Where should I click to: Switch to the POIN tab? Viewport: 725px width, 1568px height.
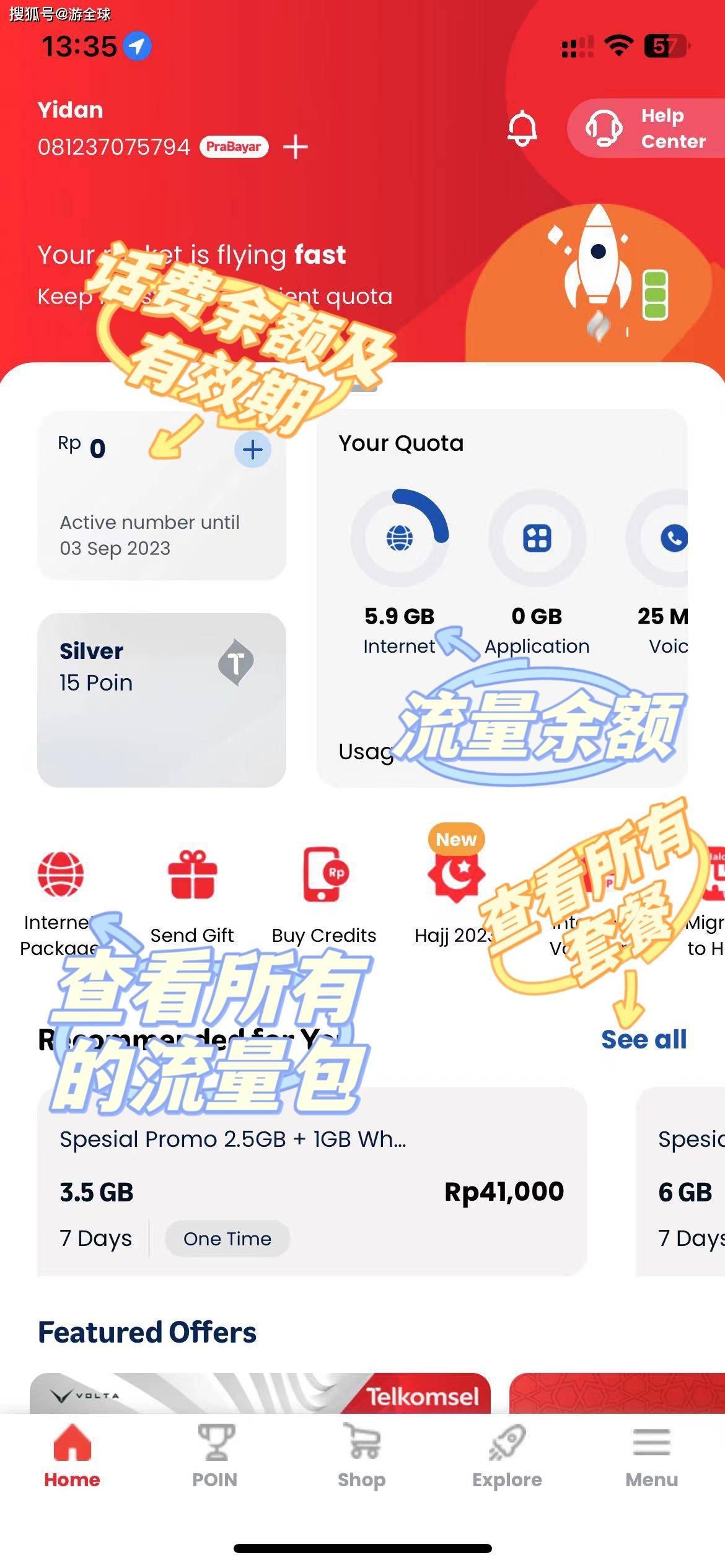coord(215,1456)
